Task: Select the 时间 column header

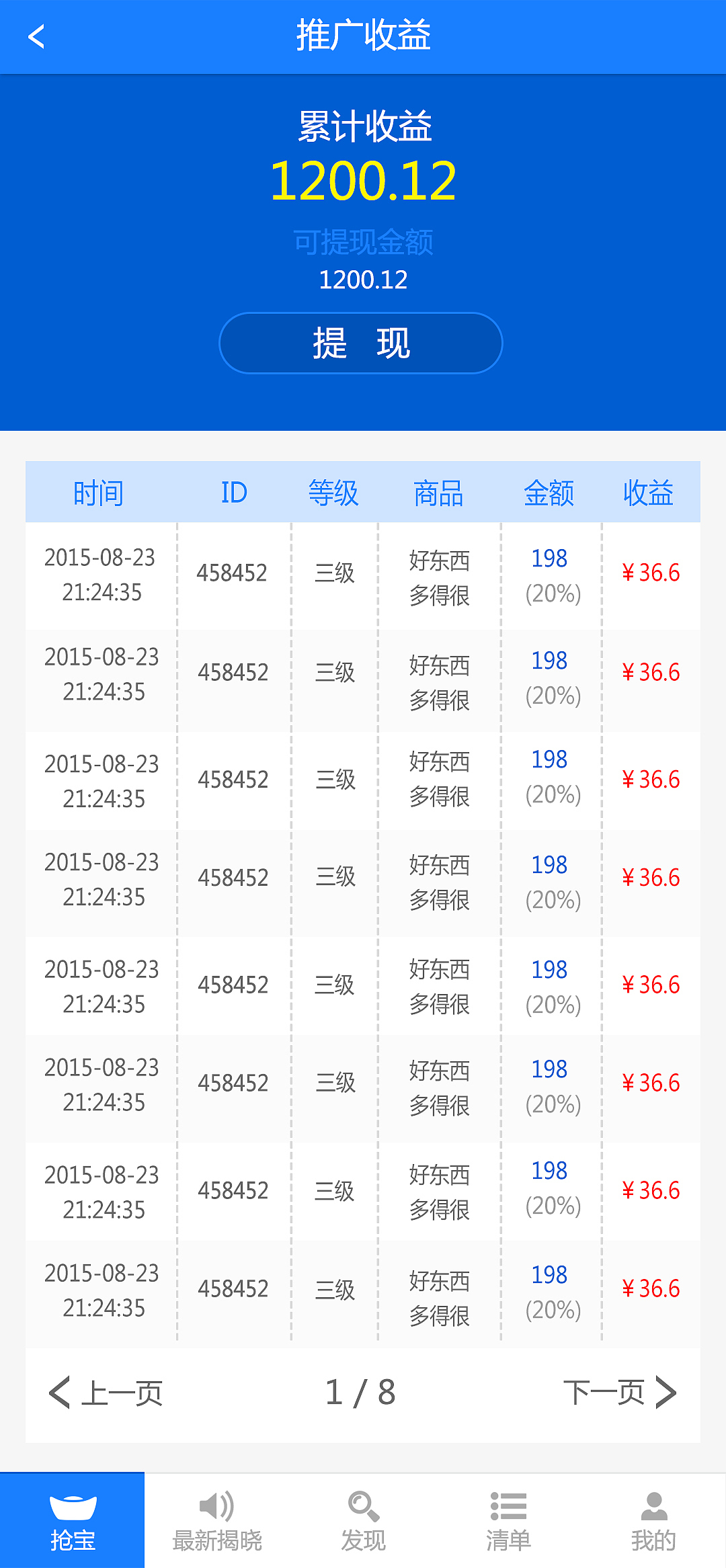Action: [x=99, y=493]
